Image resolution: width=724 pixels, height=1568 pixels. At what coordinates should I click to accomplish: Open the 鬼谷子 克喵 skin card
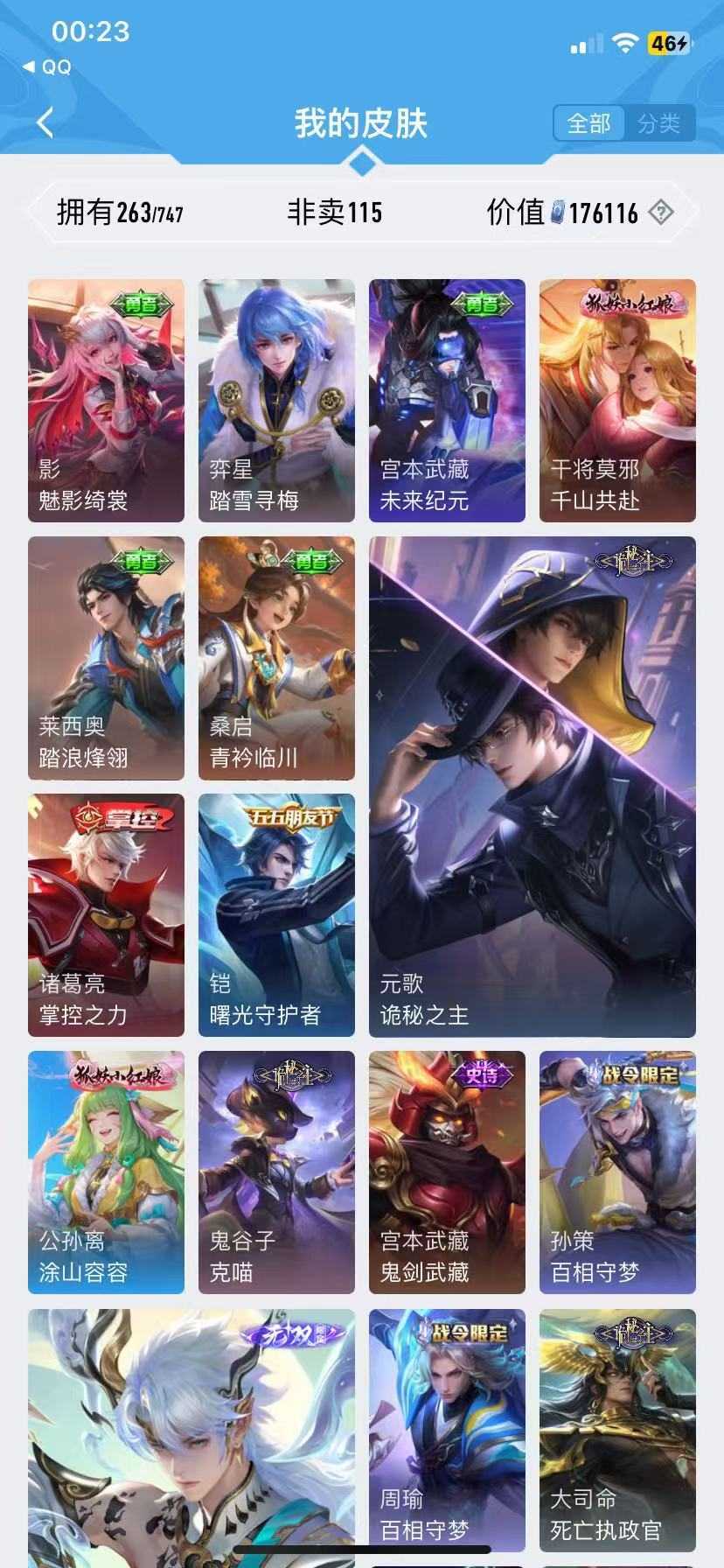click(x=276, y=1172)
